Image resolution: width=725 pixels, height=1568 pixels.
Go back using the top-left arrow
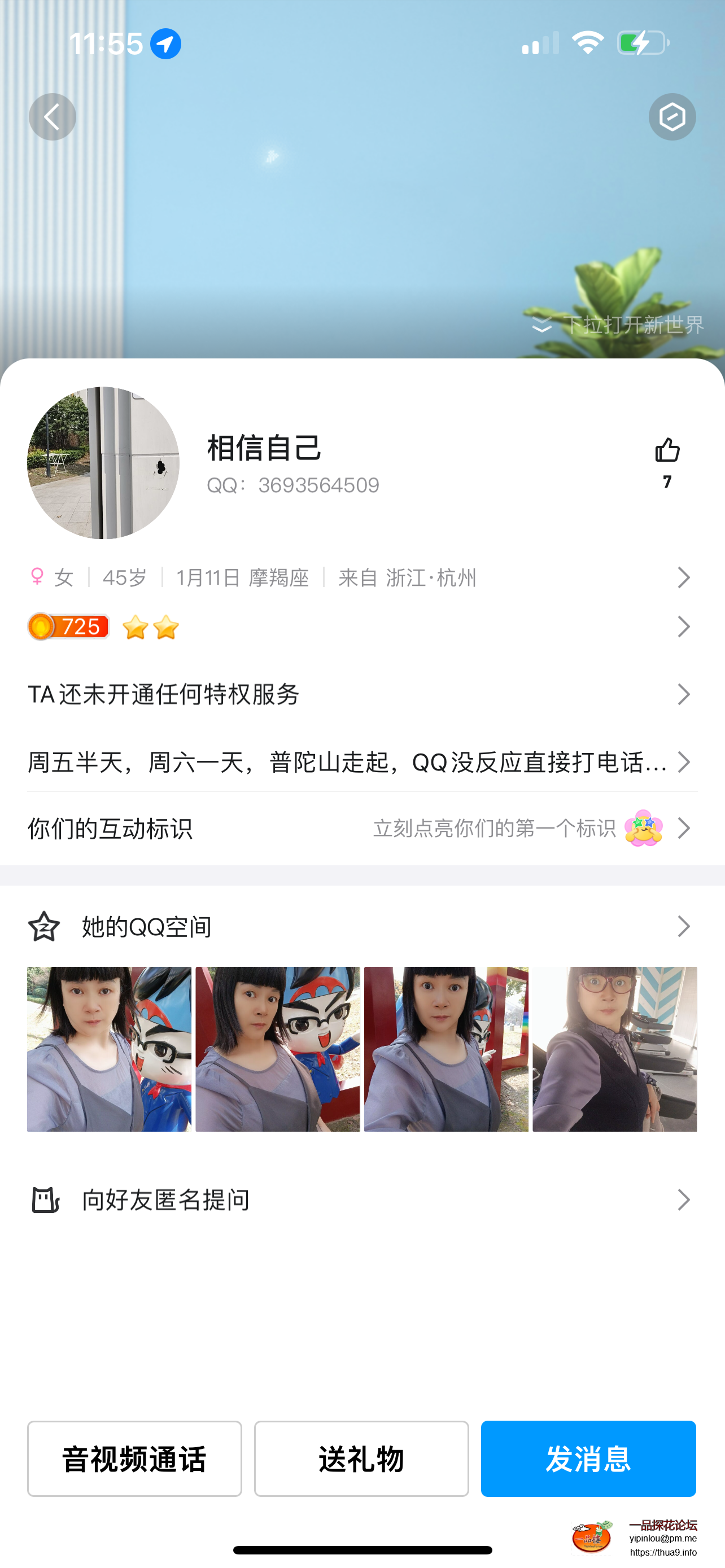pyautogui.click(x=53, y=117)
